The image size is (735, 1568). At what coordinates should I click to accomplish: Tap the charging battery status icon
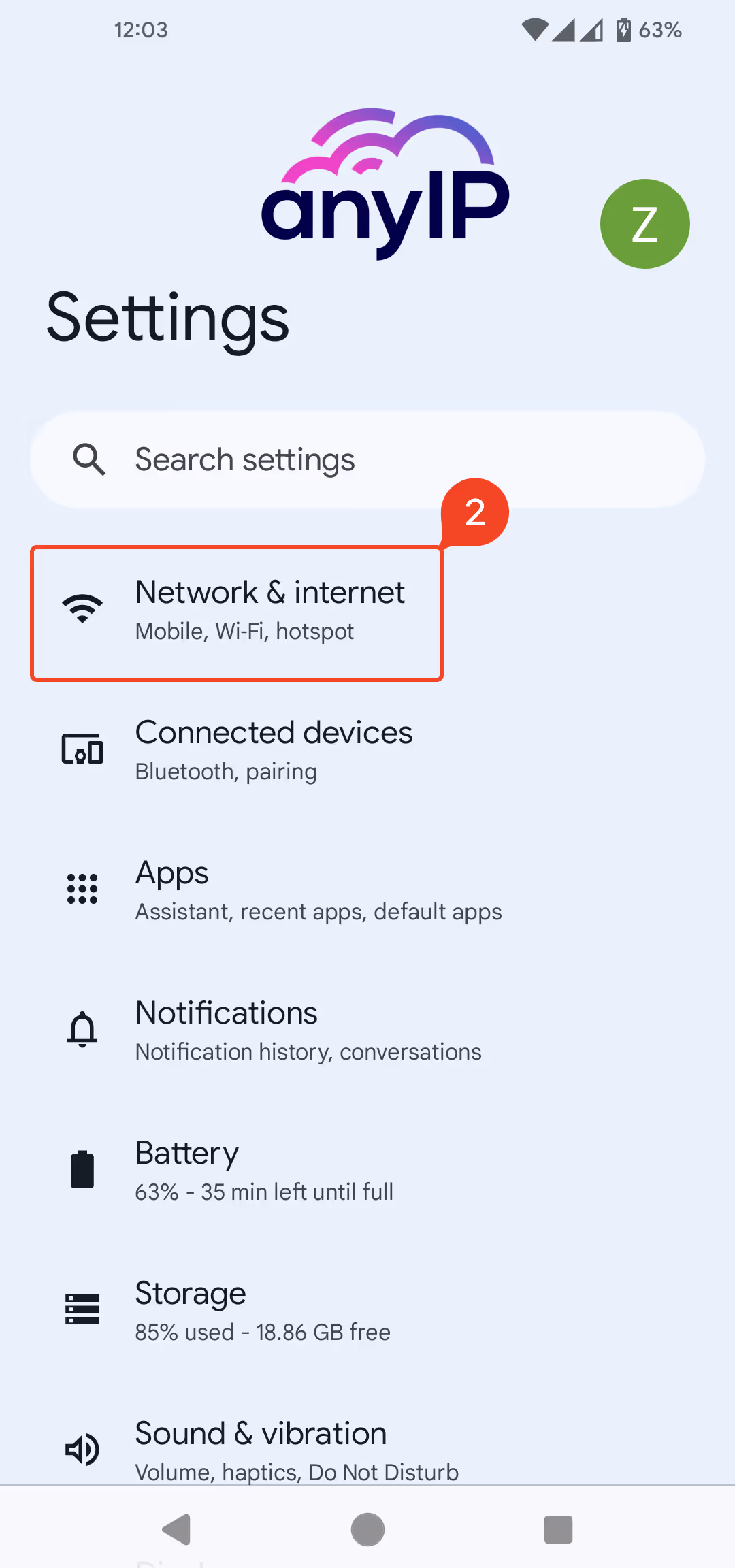[623, 29]
